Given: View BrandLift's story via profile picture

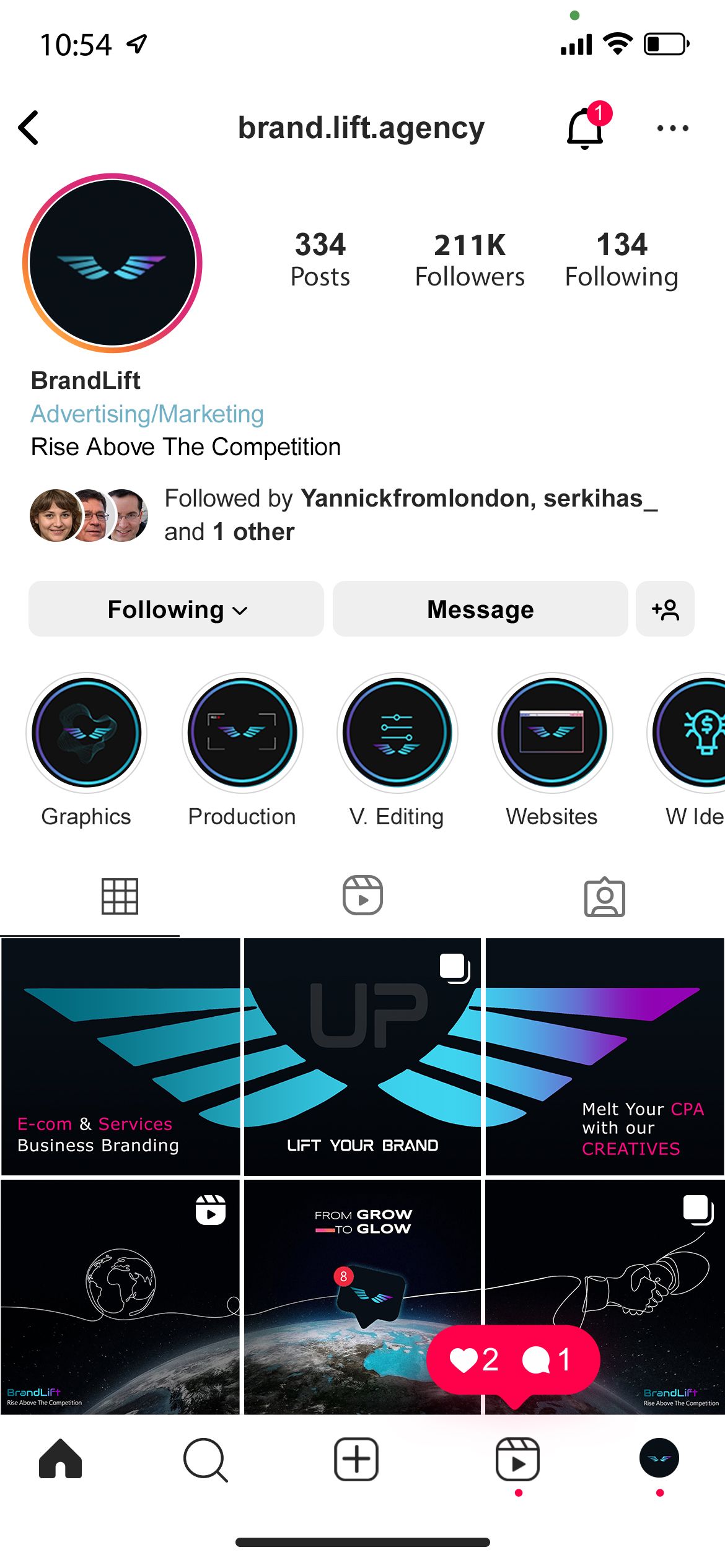Looking at the screenshot, I should point(112,263).
